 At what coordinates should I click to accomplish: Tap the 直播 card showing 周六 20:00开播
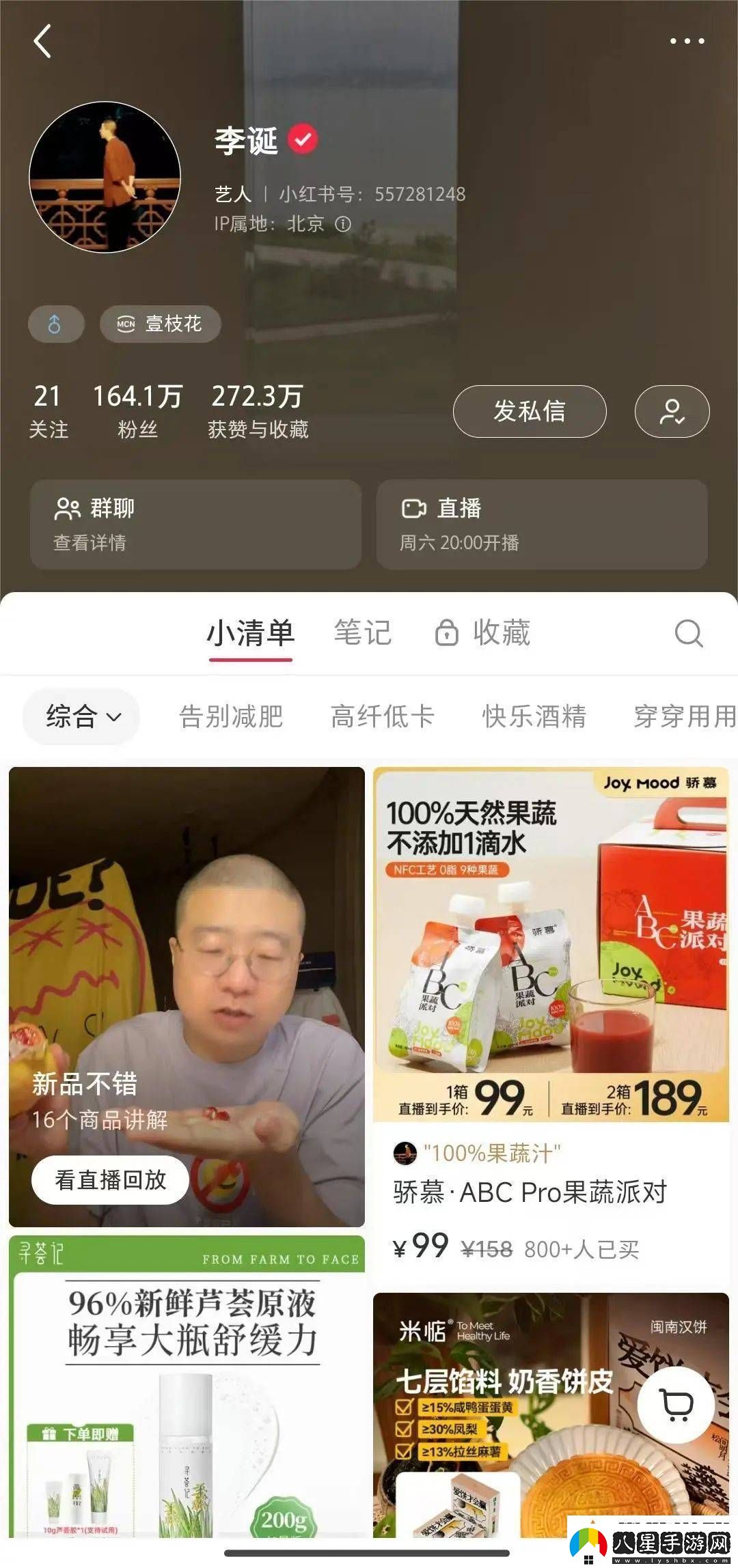click(x=542, y=524)
